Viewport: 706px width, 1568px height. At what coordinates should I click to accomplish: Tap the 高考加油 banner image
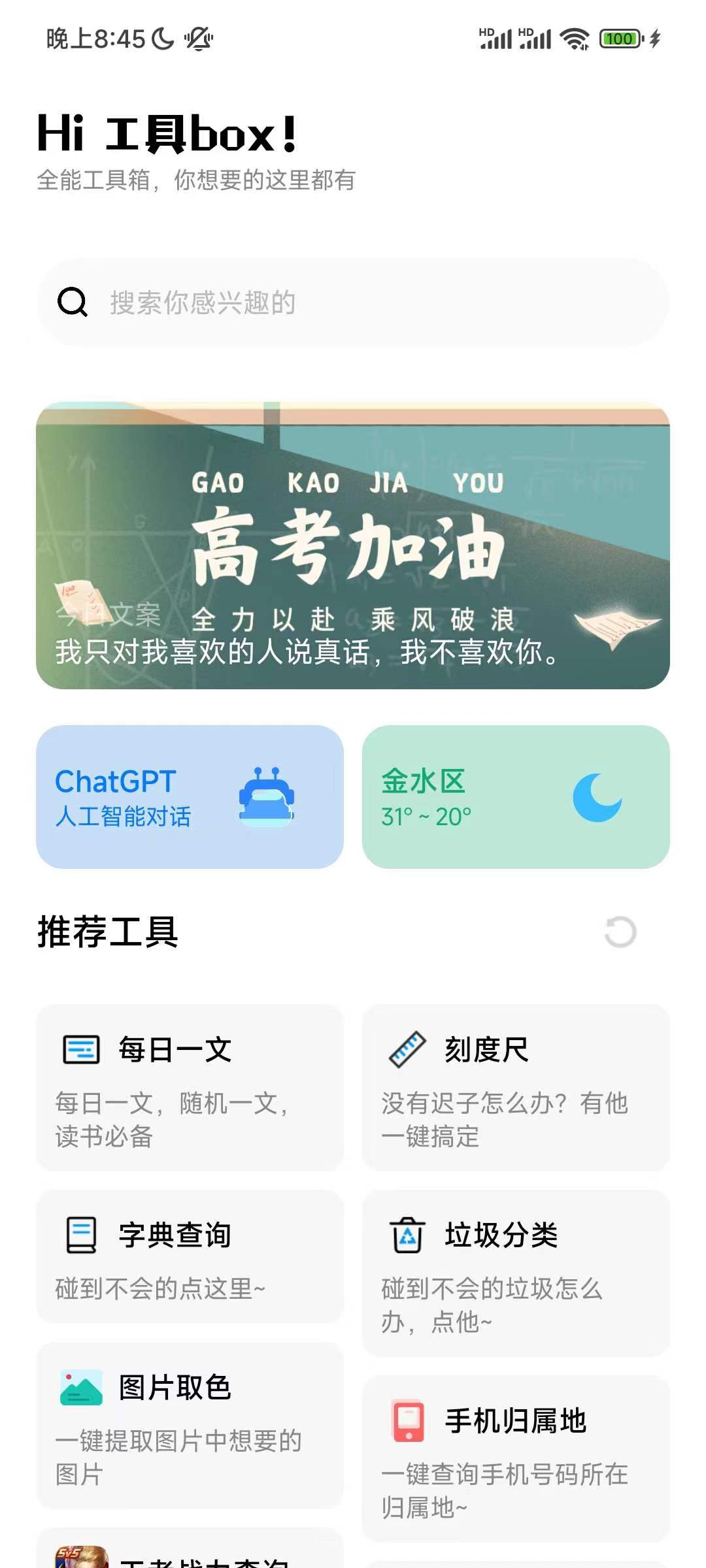353,542
